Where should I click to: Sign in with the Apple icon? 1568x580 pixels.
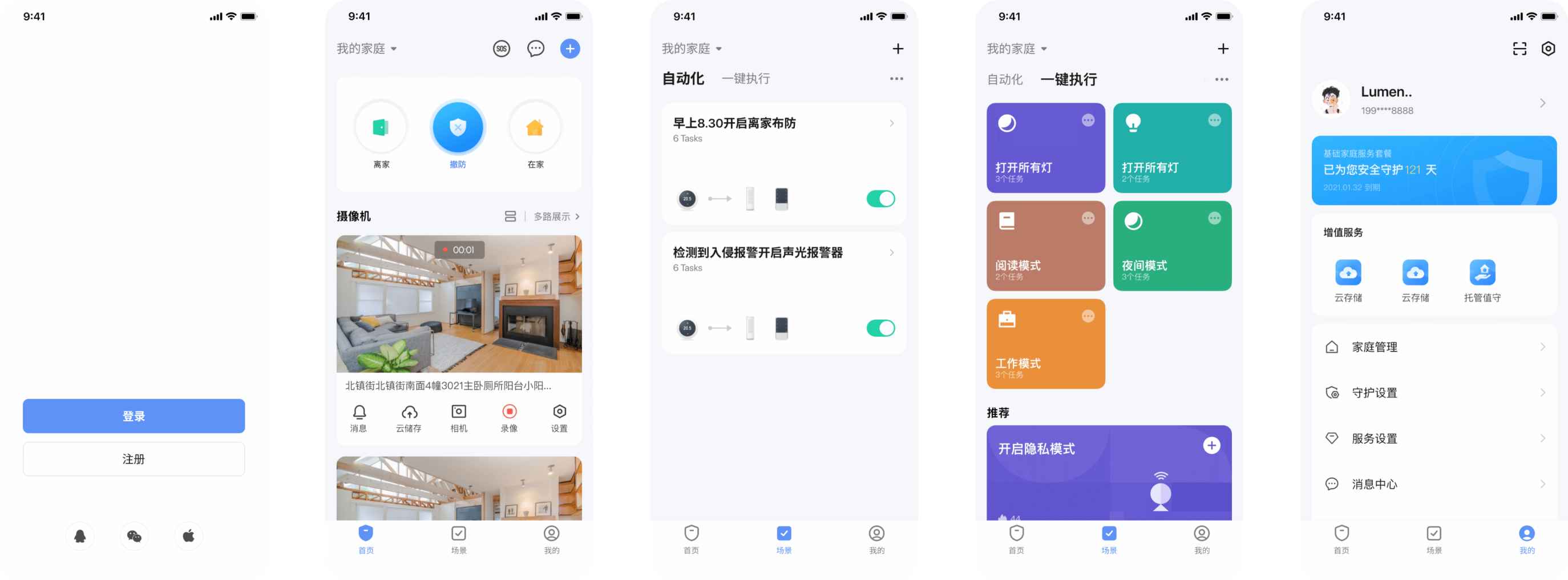(189, 536)
